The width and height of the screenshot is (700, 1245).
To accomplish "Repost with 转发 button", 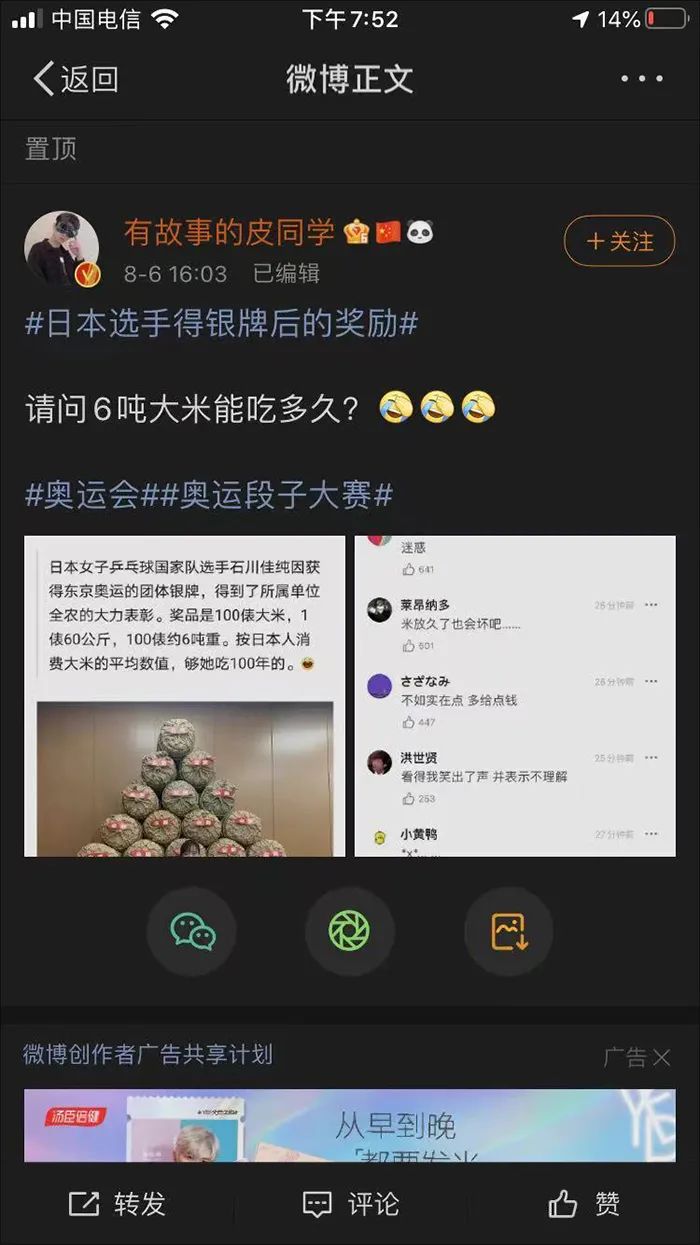I will point(117,1204).
